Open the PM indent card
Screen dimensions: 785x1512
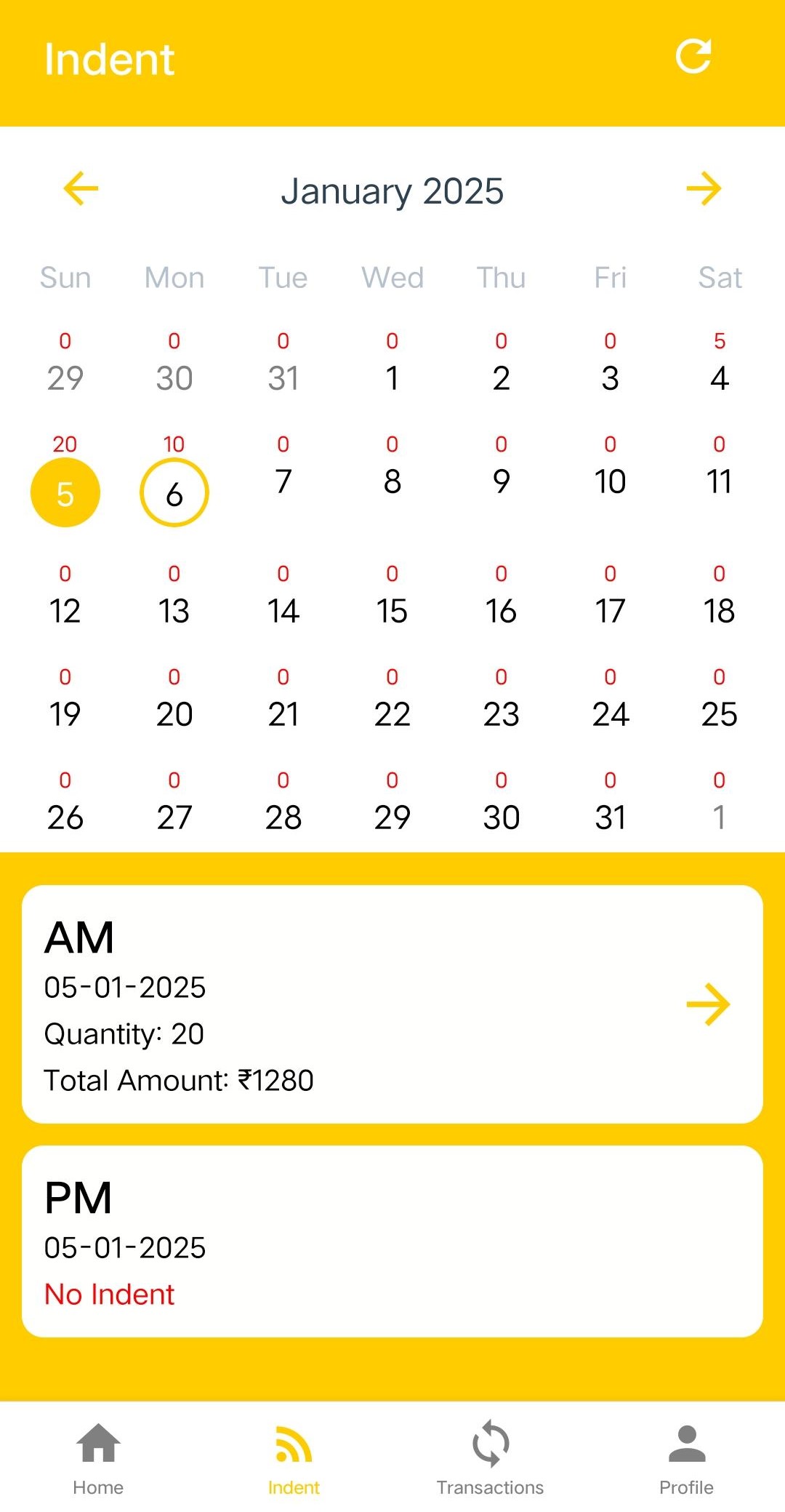[392, 1241]
